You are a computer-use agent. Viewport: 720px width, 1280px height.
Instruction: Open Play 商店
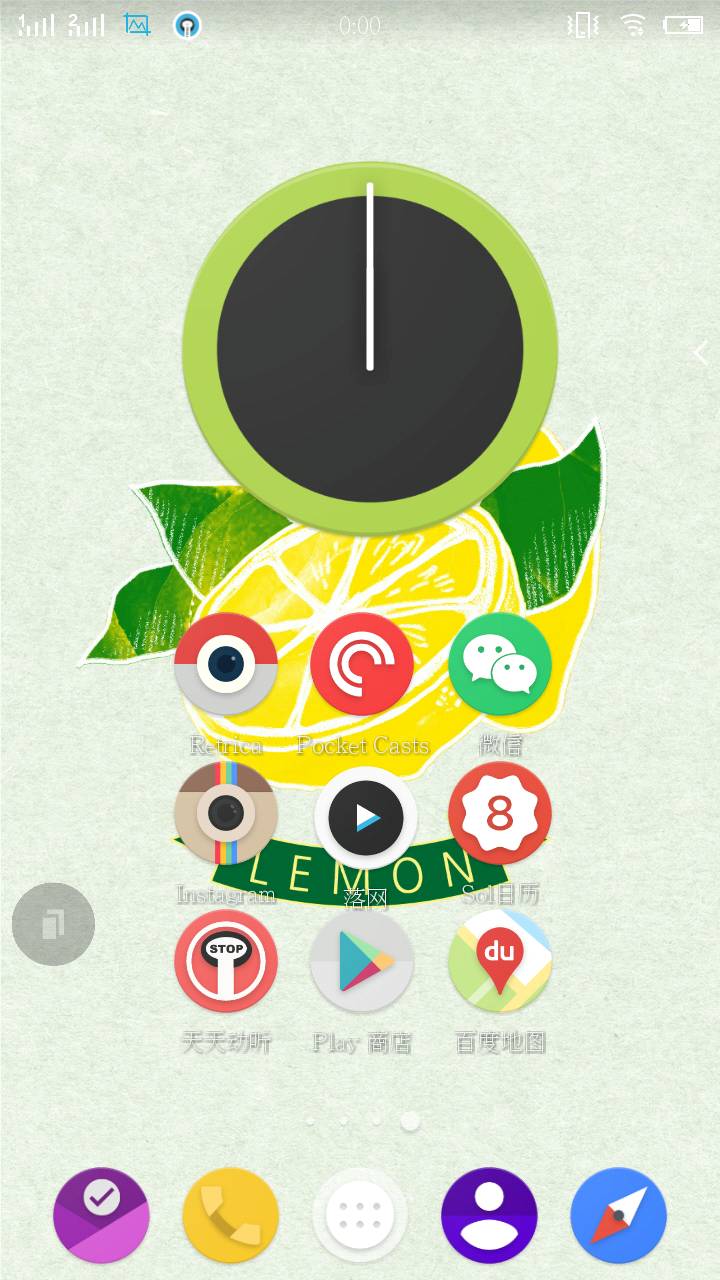362,961
